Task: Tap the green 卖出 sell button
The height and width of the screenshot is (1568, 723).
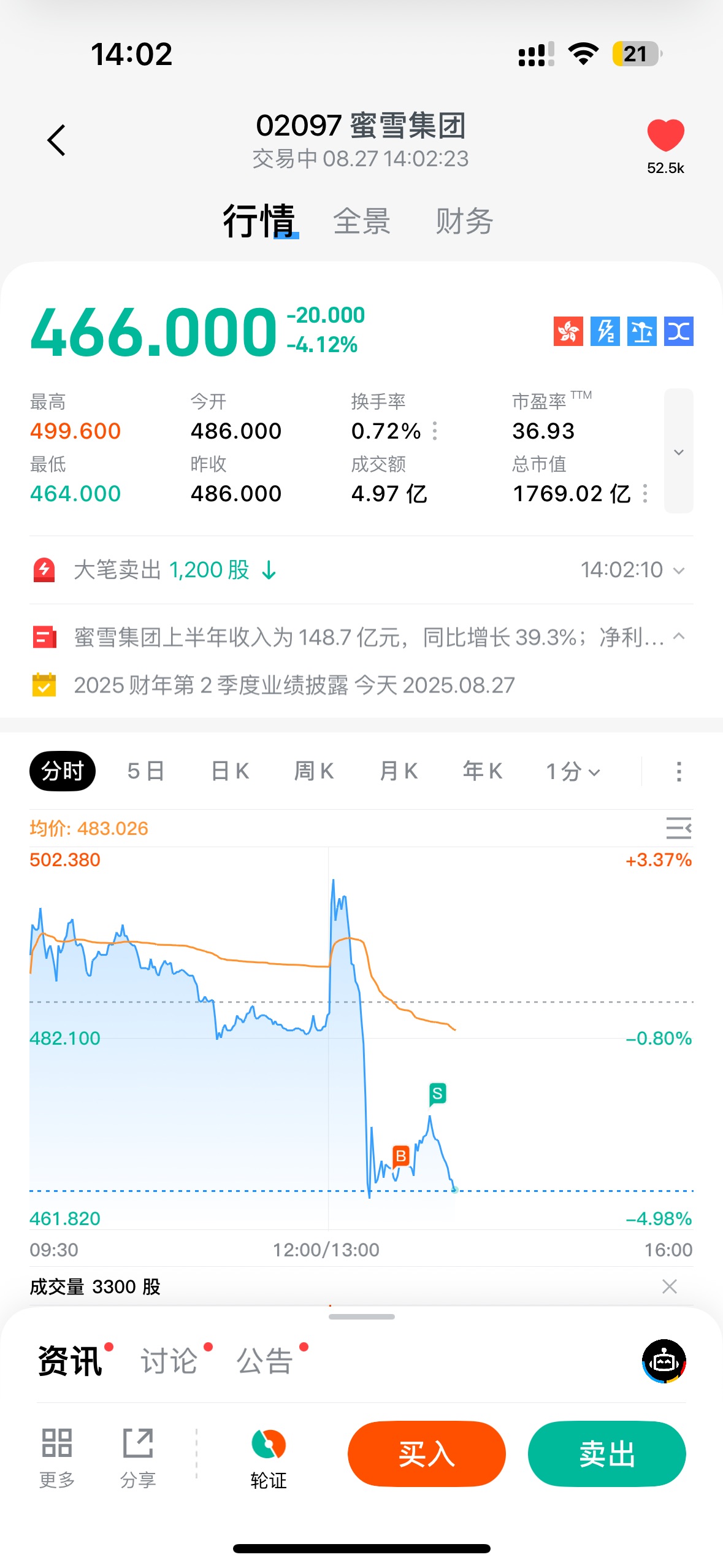Action: click(606, 1454)
